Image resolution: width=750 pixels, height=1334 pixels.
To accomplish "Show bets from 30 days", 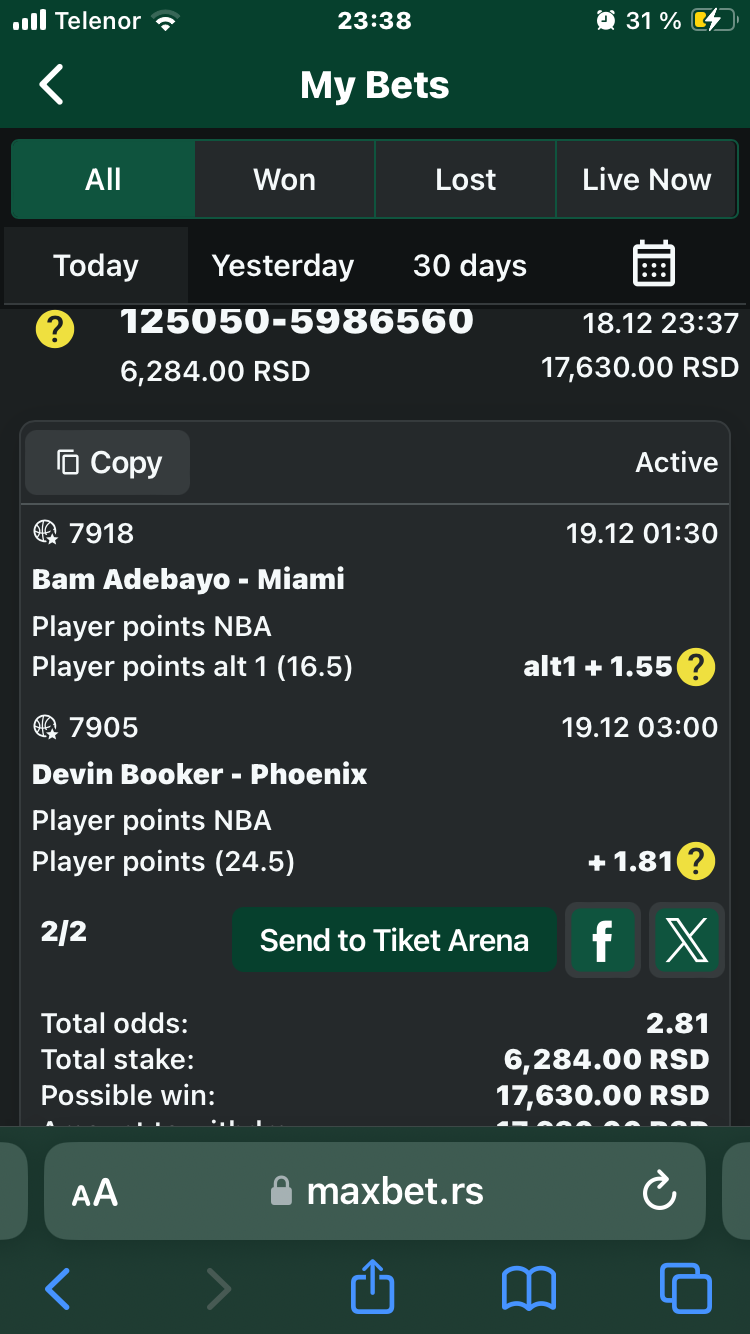I will [x=469, y=266].
